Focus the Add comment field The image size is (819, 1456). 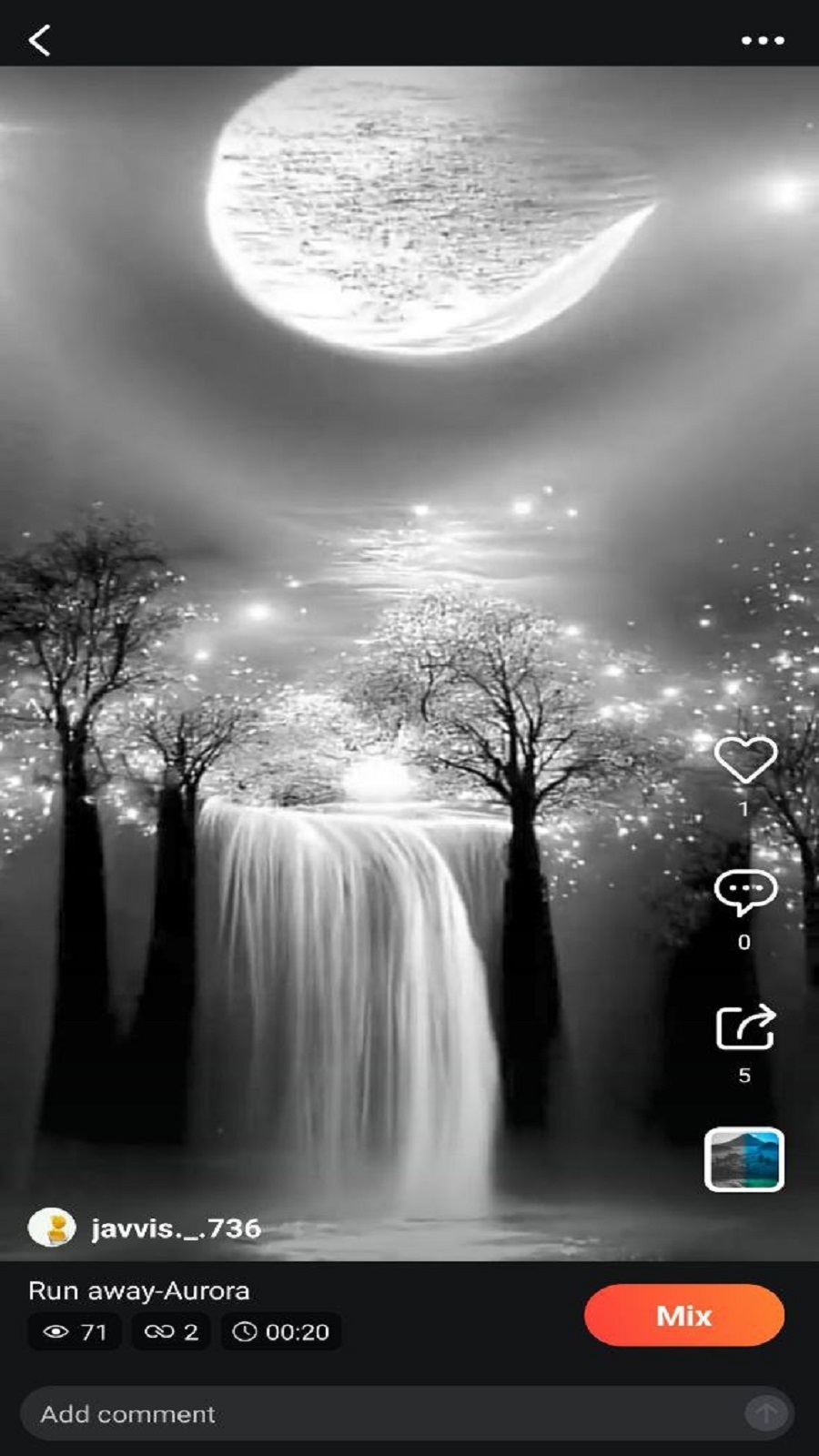[x=382, y=1413]
